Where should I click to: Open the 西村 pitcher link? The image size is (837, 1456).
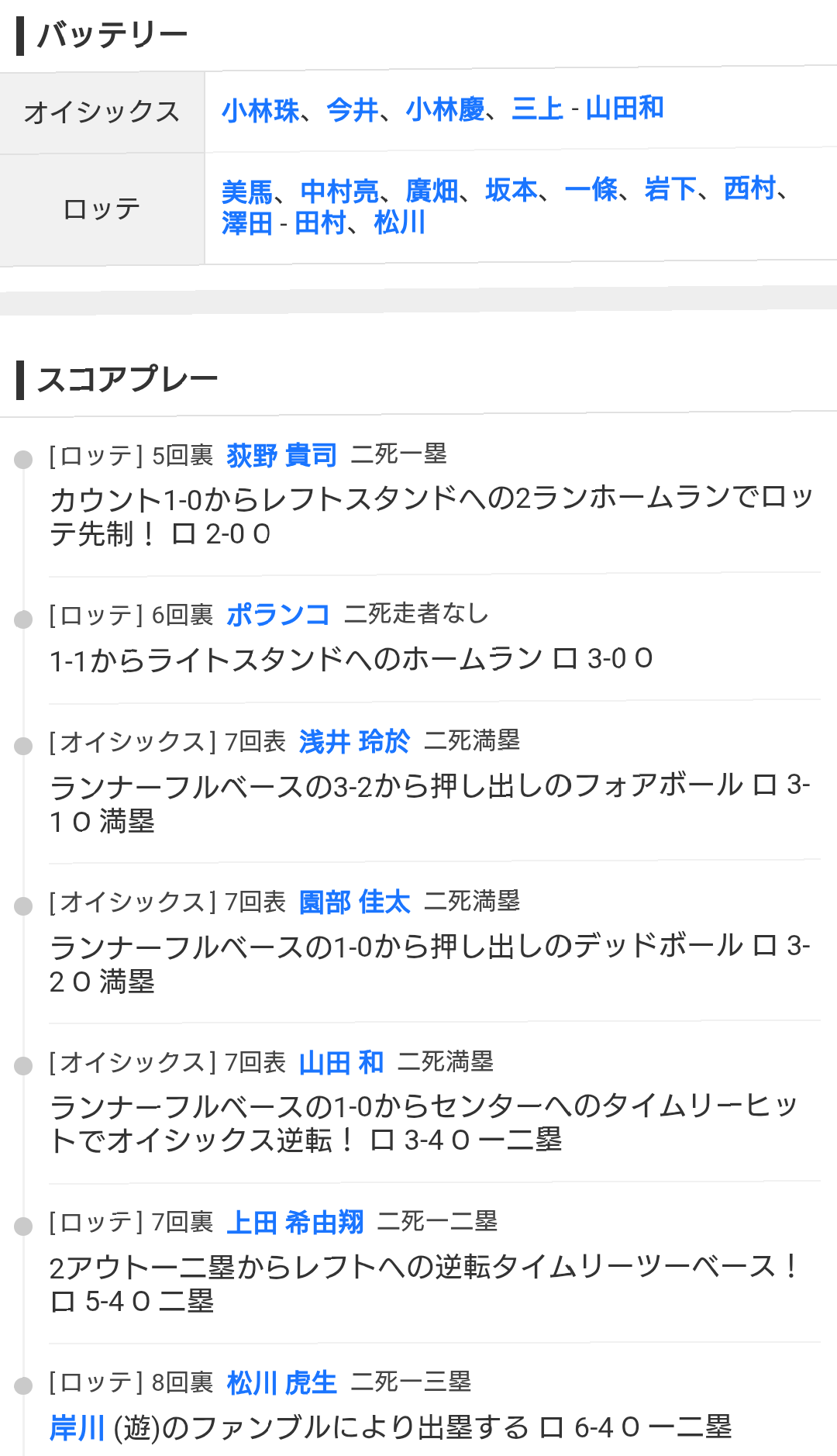(749, 188)
